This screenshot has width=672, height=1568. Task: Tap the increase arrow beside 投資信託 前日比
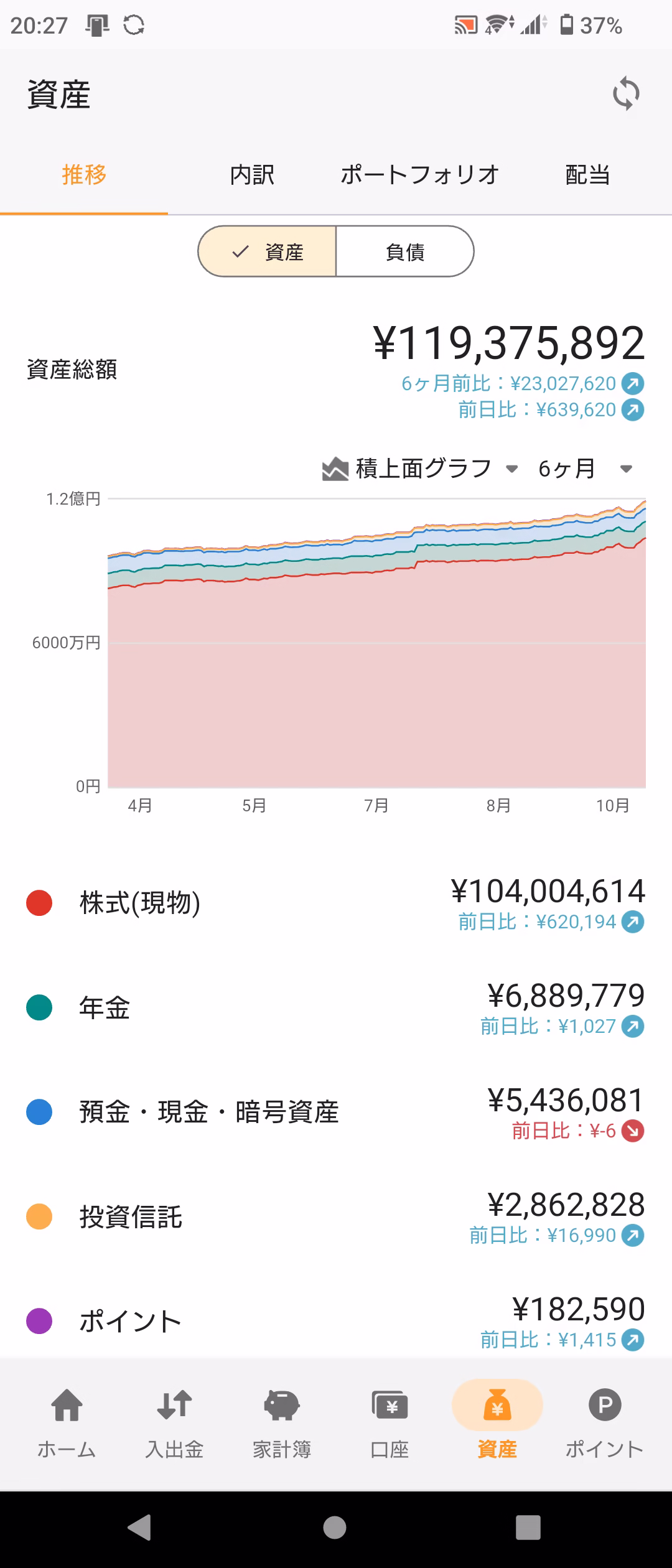pos(632,1234)
